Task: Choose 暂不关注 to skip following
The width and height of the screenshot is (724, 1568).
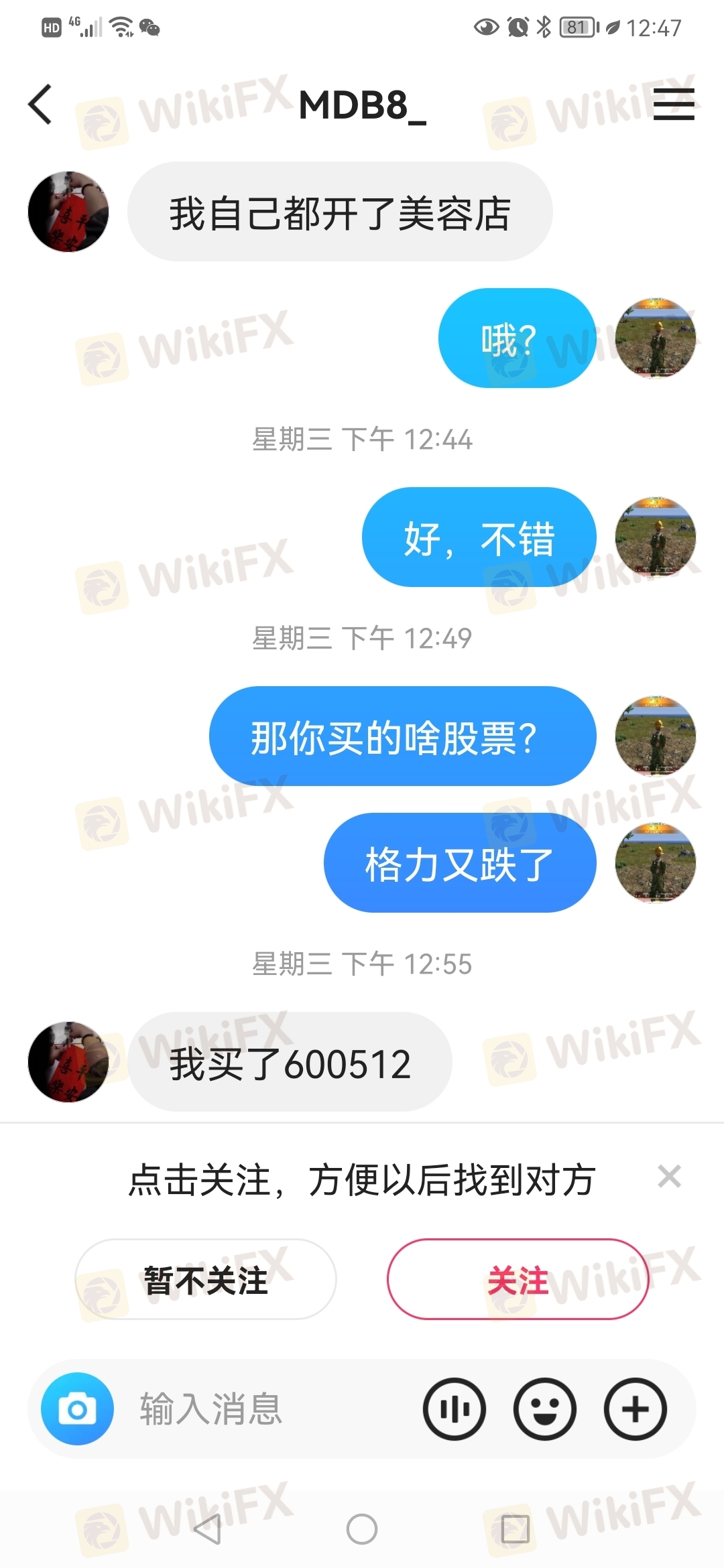Action: 206,1279
